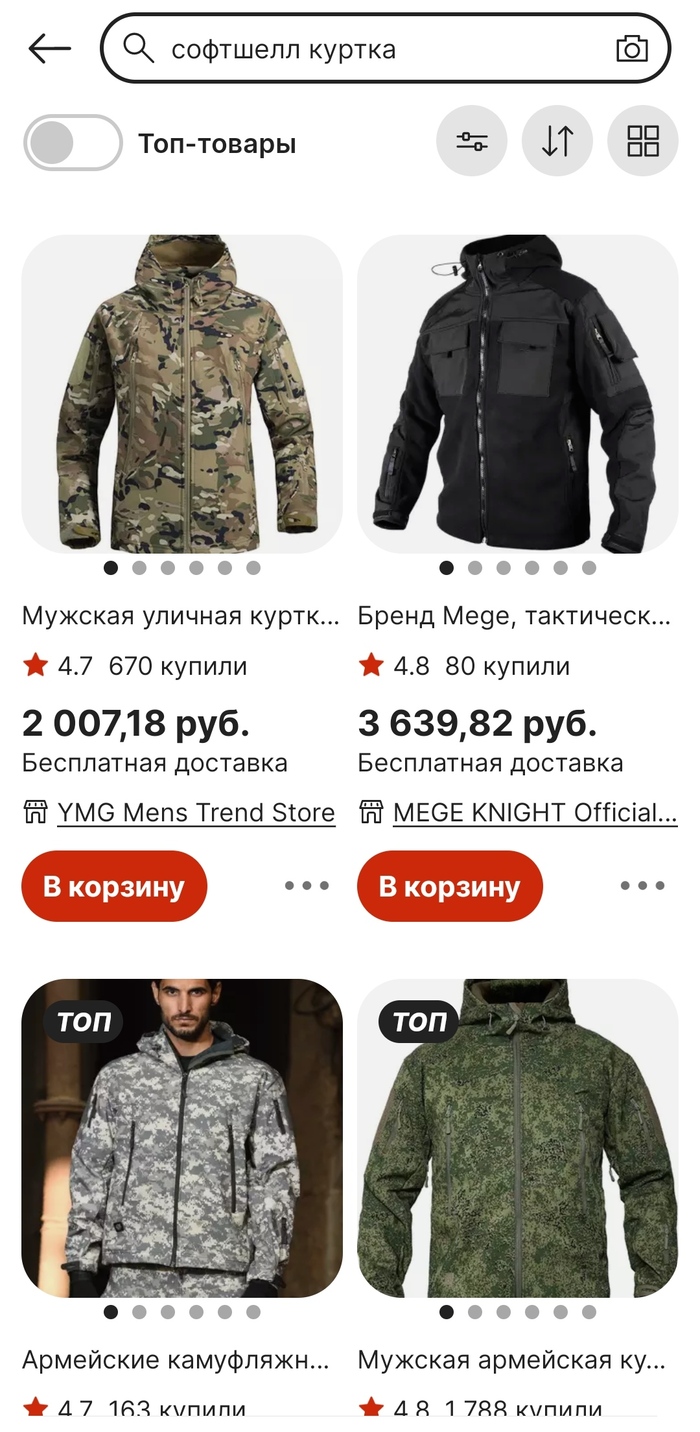This screenshot has width=700, height=1432.
Task: Add the 2 007,18 руб. jacket to cart
Action: pos(114,886)
